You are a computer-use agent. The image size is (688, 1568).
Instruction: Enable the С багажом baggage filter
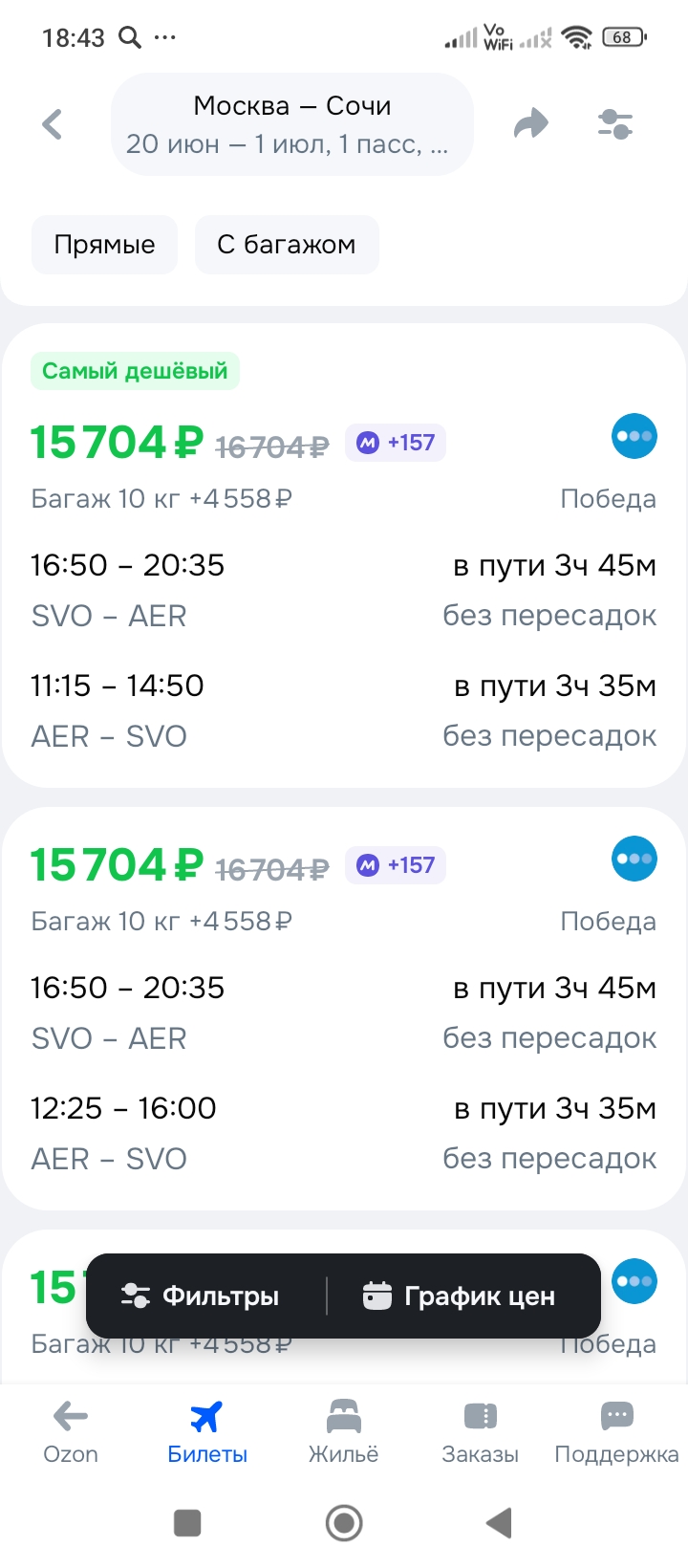[x=287, y=245]
